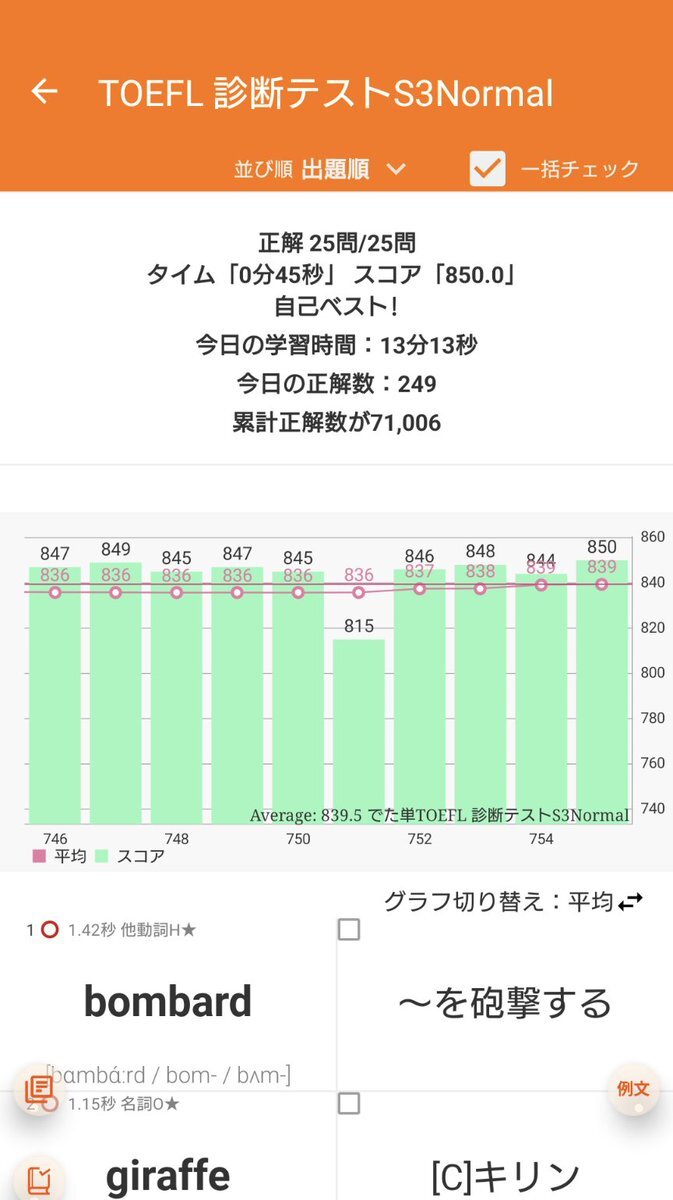Open the bombard word card
Screen dimensions: 673x1200
[x=168, y=1001]
